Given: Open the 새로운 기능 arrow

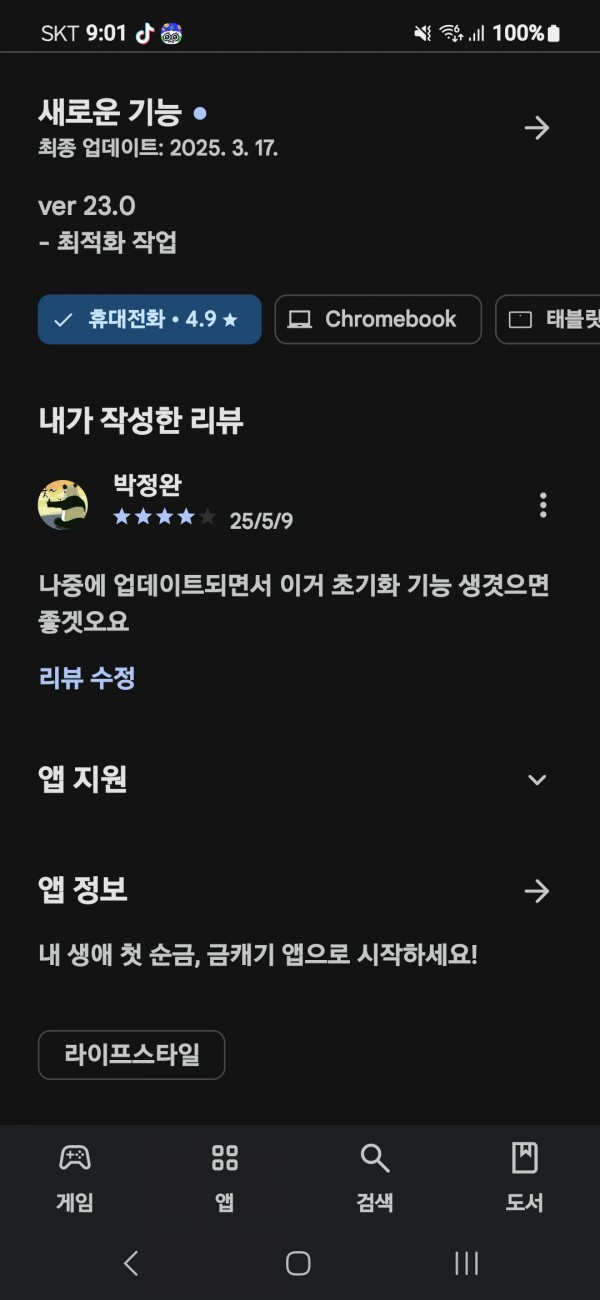Looking at the screenshot, I should coord(537,128).
